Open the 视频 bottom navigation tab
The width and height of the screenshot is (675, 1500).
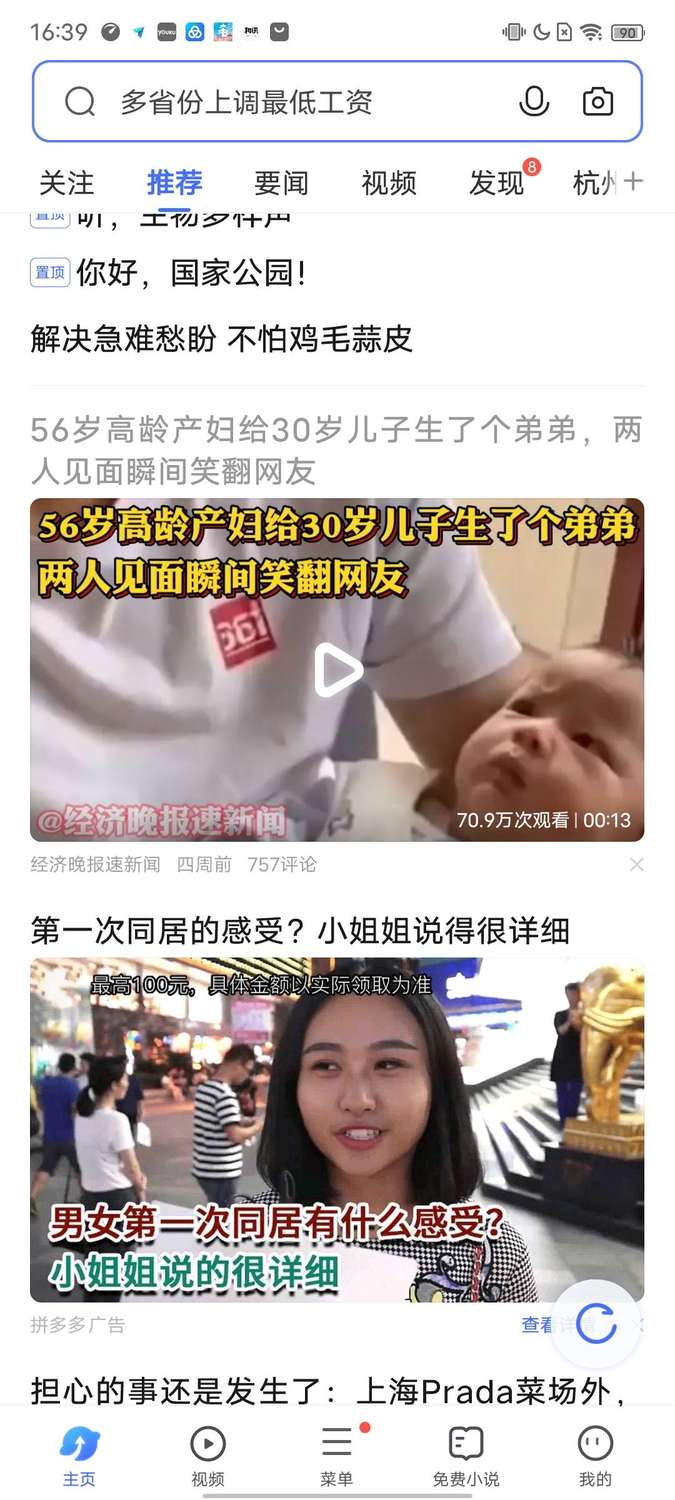[208, 1456]
